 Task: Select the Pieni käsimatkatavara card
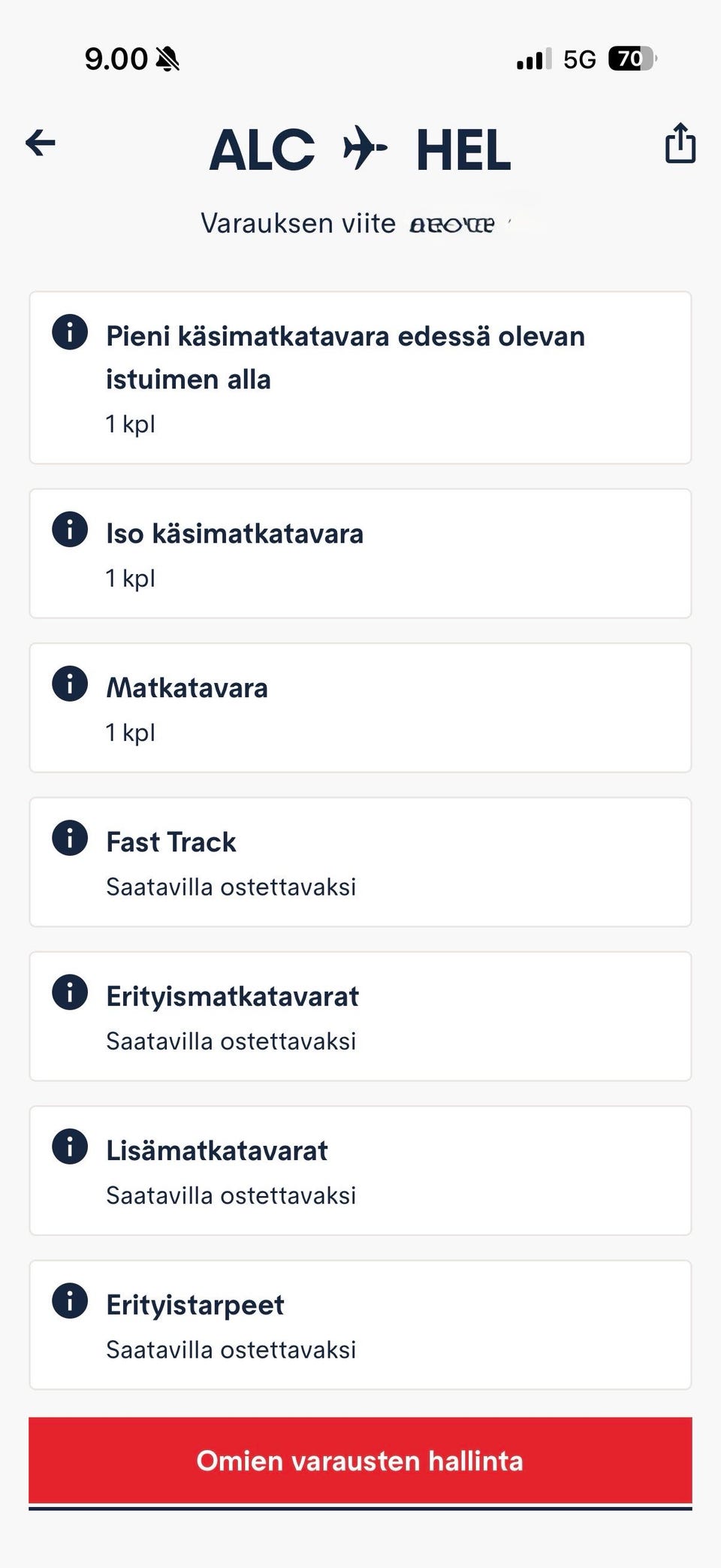[x=360, y=376]
